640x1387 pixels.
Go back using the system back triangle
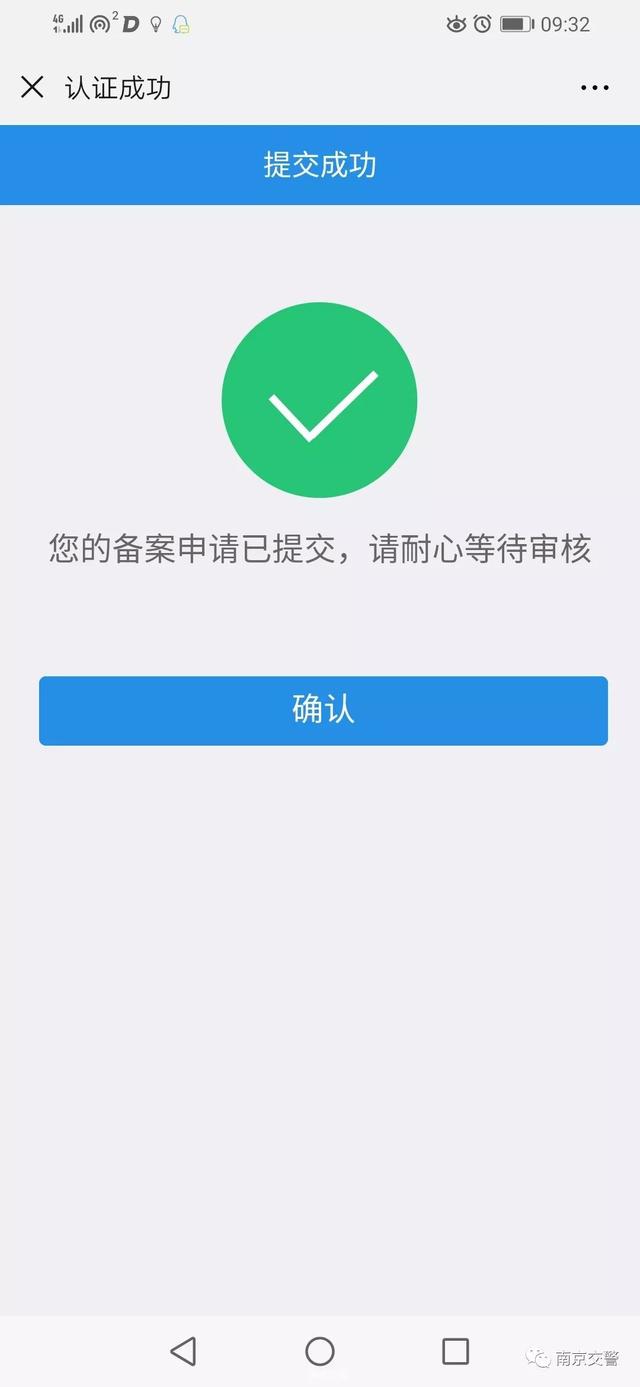tap(183, 1351)
